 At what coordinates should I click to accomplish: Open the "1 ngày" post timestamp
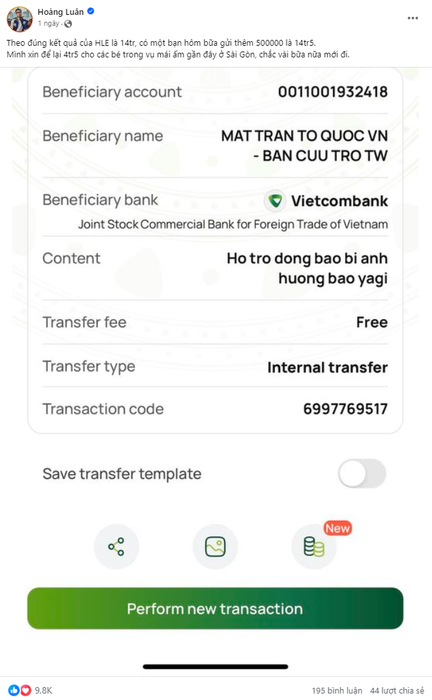click(x=48, y=23)
